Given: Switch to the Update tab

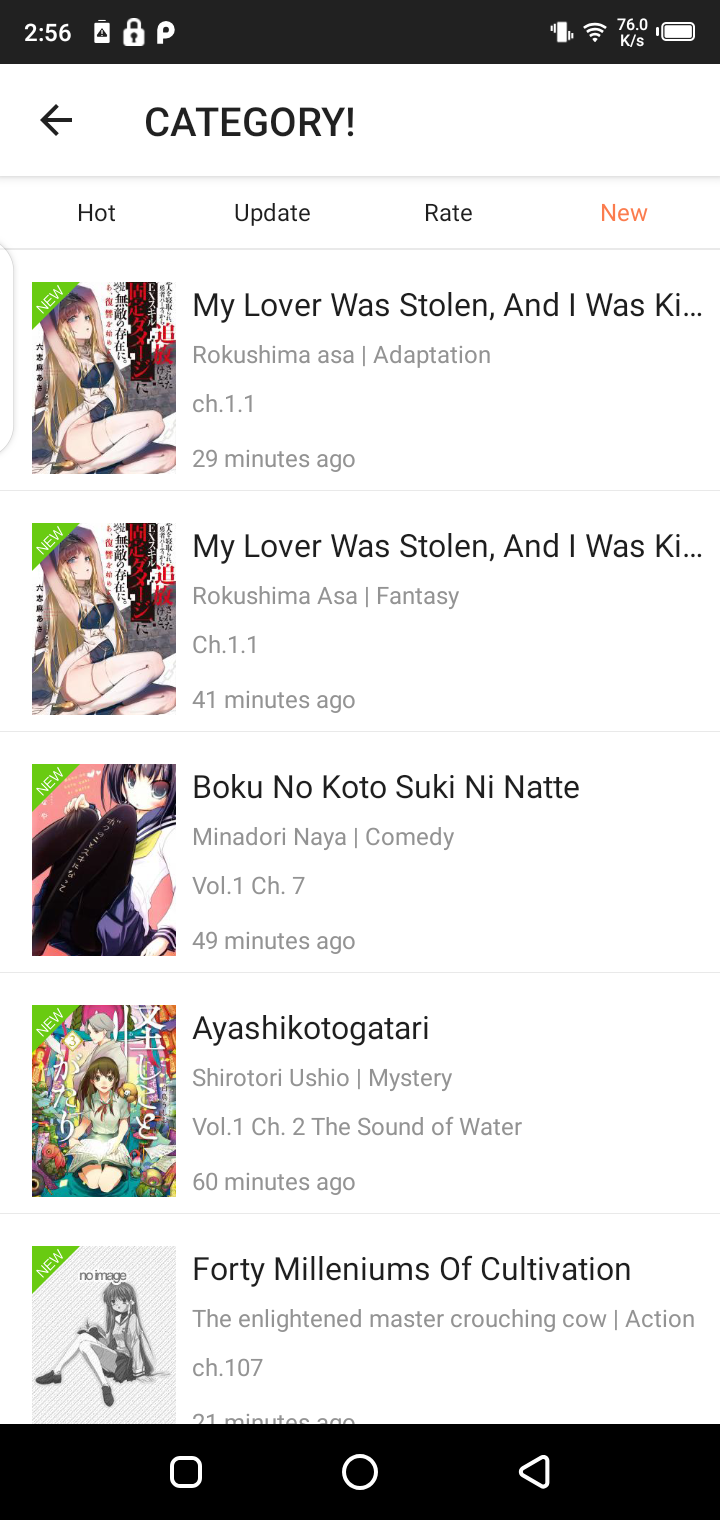Looking at the screenshot, I should (272, 213).
